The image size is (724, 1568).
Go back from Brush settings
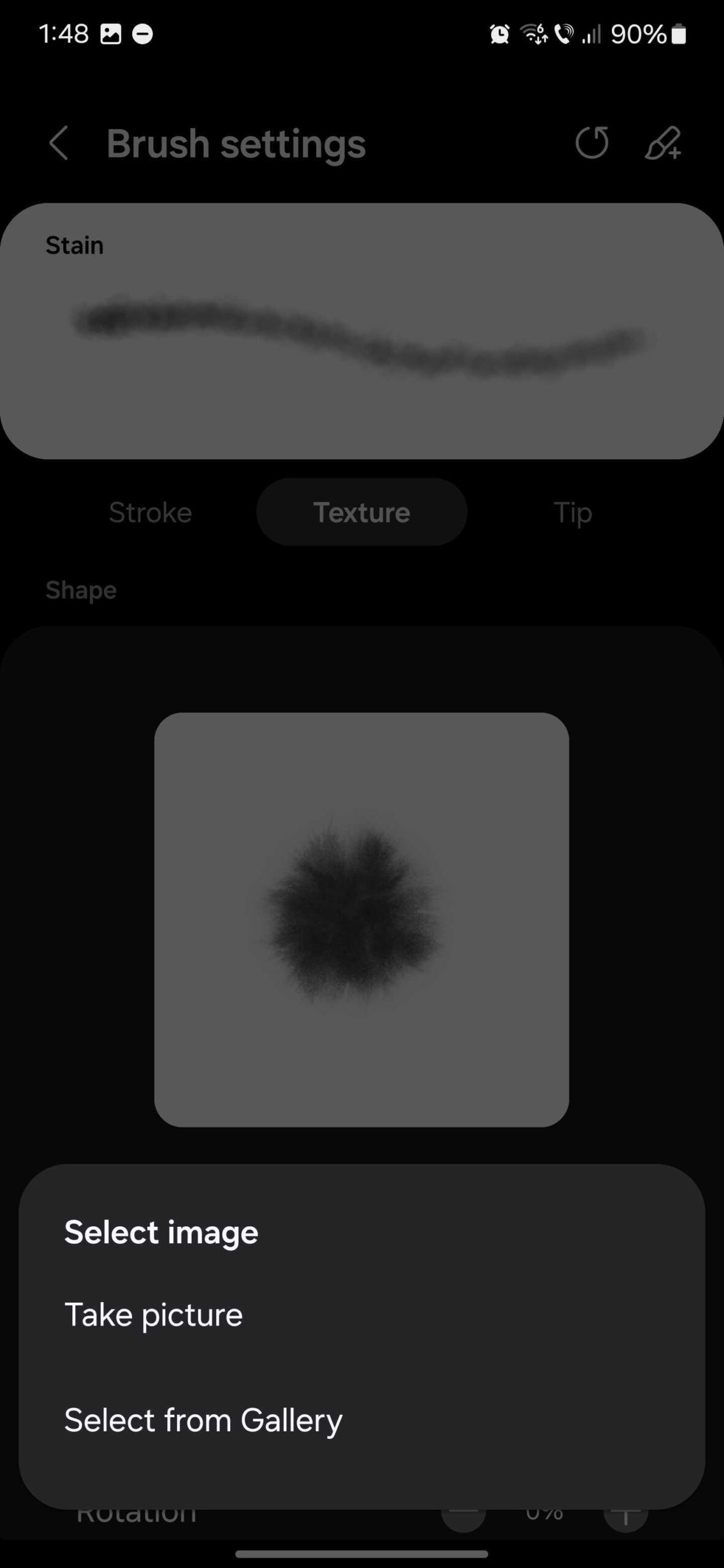[59, 143]
